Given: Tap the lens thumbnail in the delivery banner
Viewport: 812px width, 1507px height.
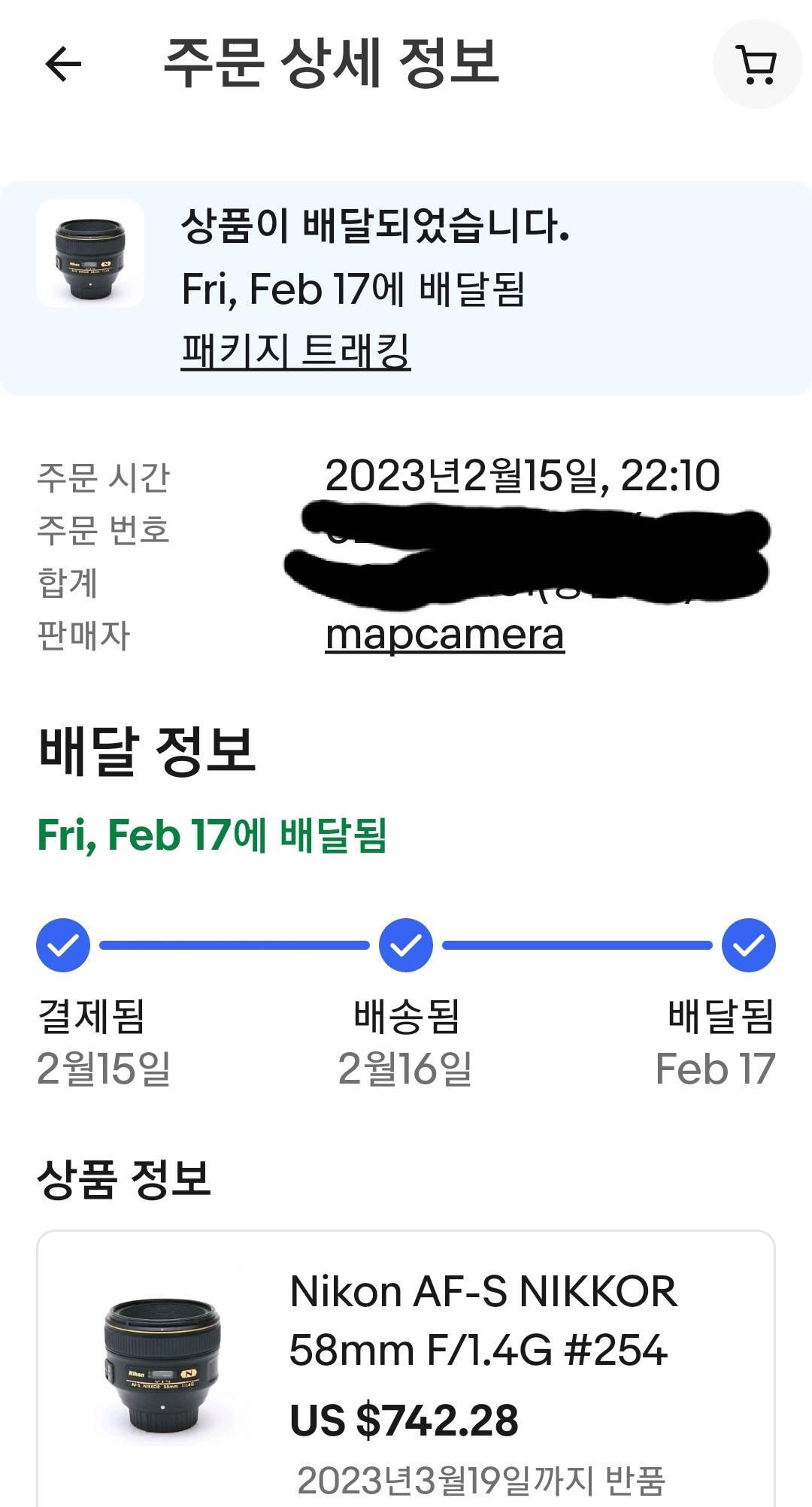Looking at the screenshot, I should click(x=90, y=253).
